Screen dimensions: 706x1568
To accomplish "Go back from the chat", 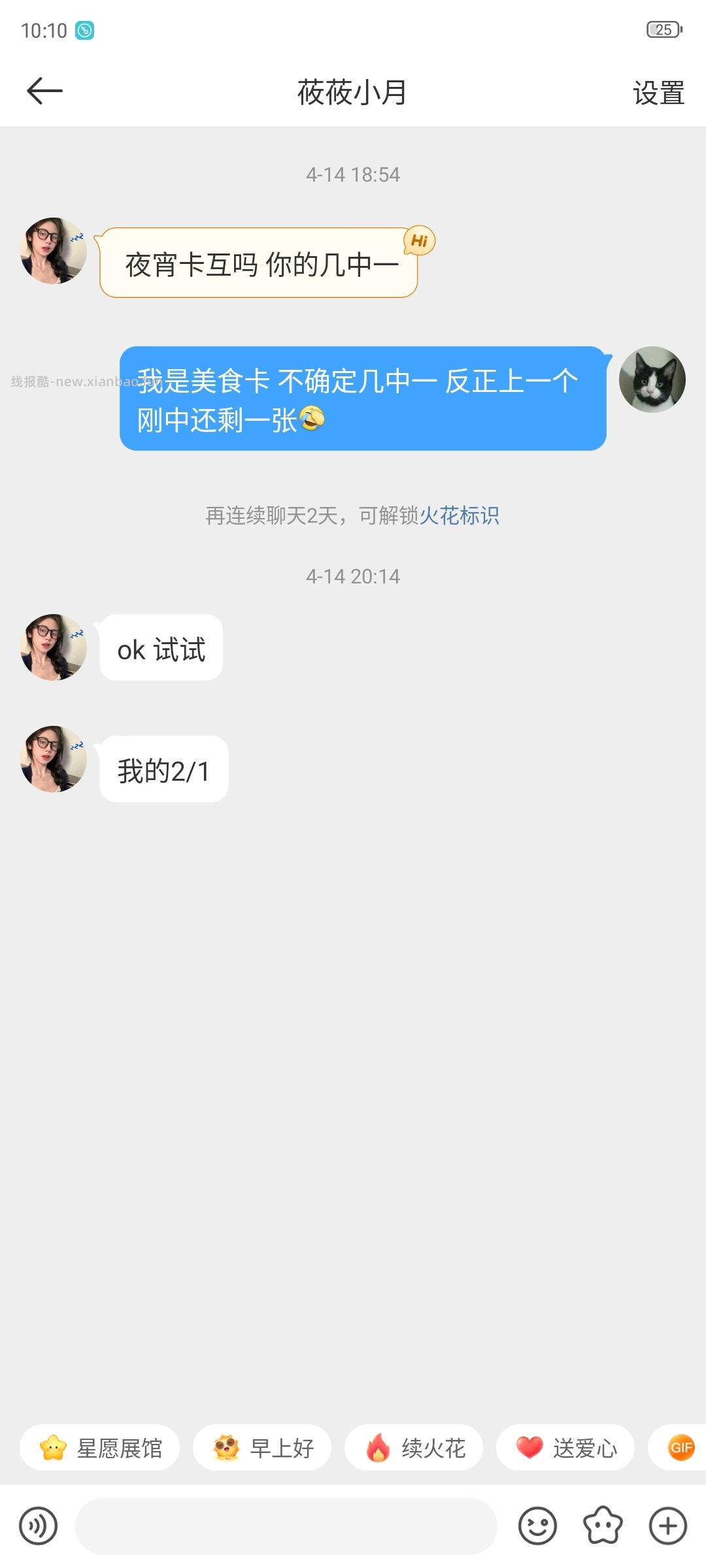I will coord(44,91).
